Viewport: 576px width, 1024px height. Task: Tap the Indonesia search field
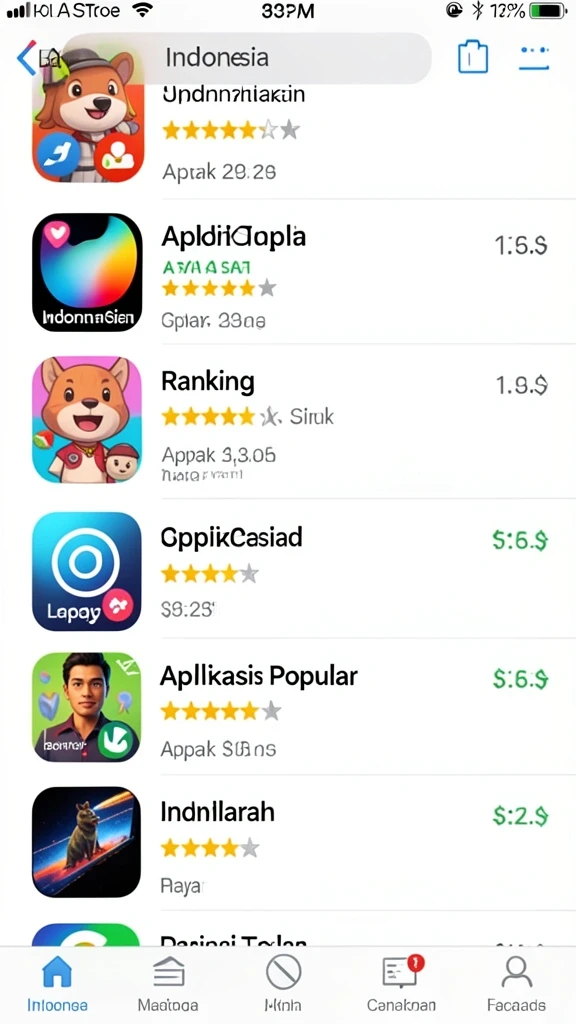tap(247, 57)
